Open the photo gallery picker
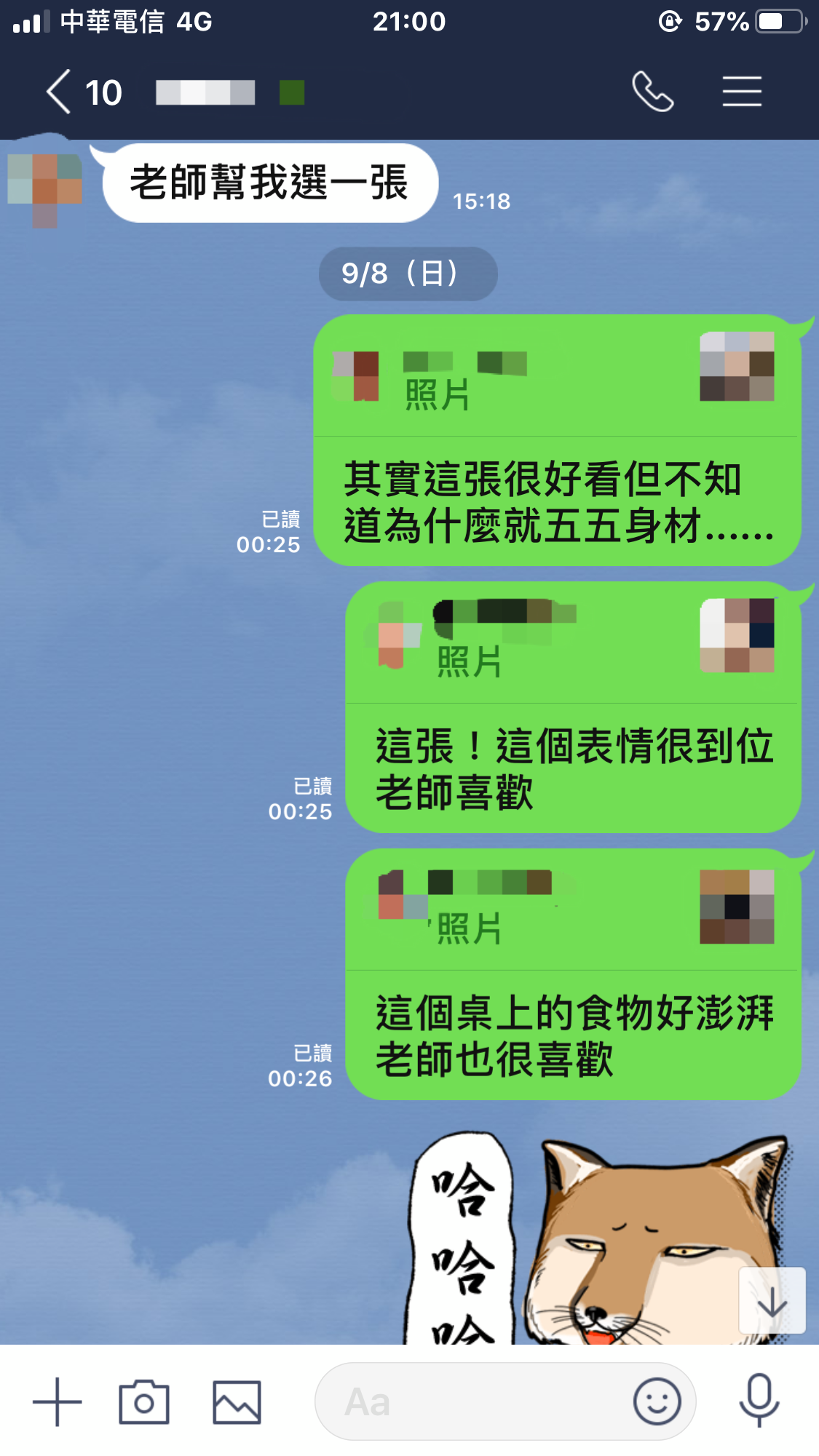The width and height of the screenshot is (819, 1456). [237, 1401]
